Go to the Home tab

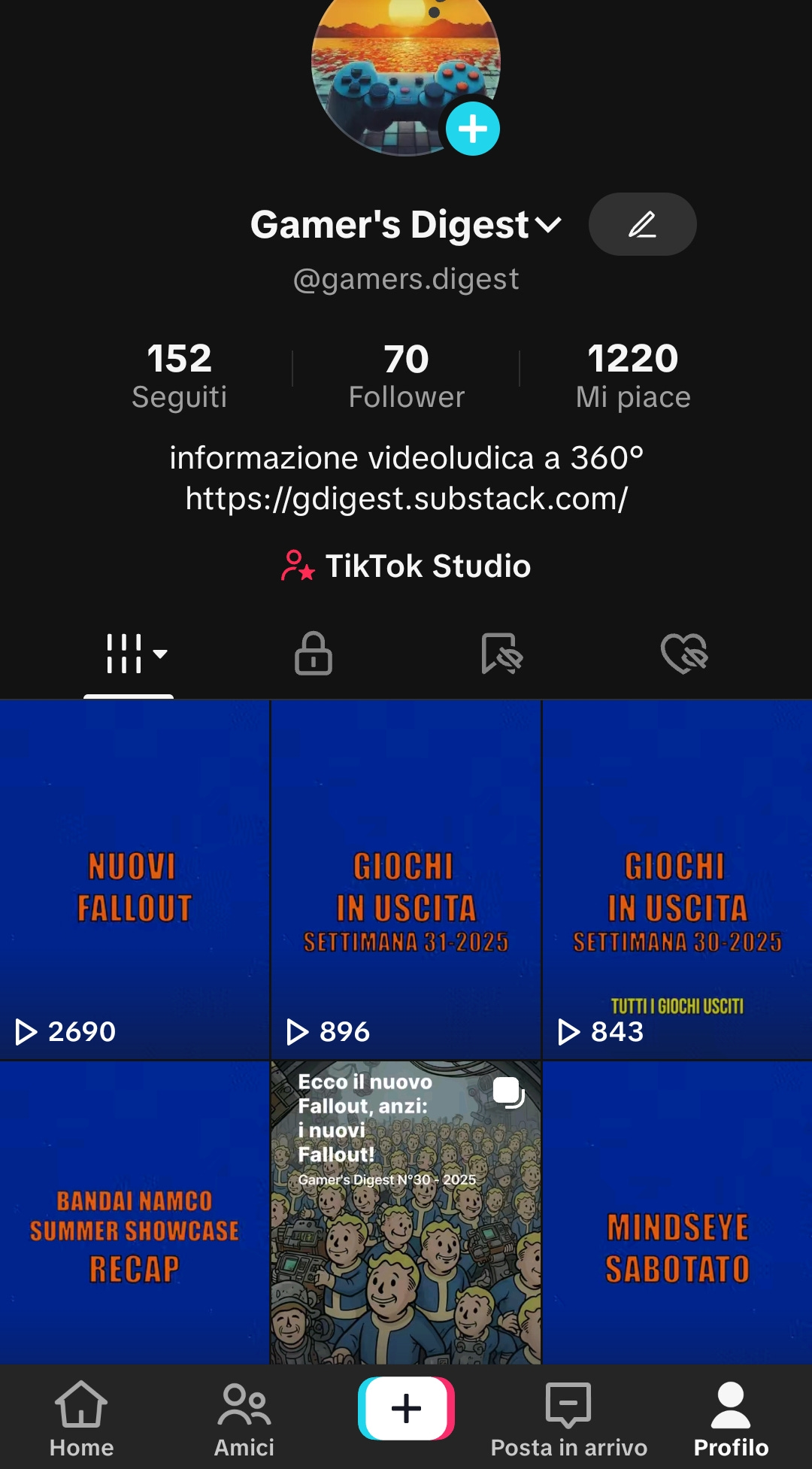(x=81, y=1418)
